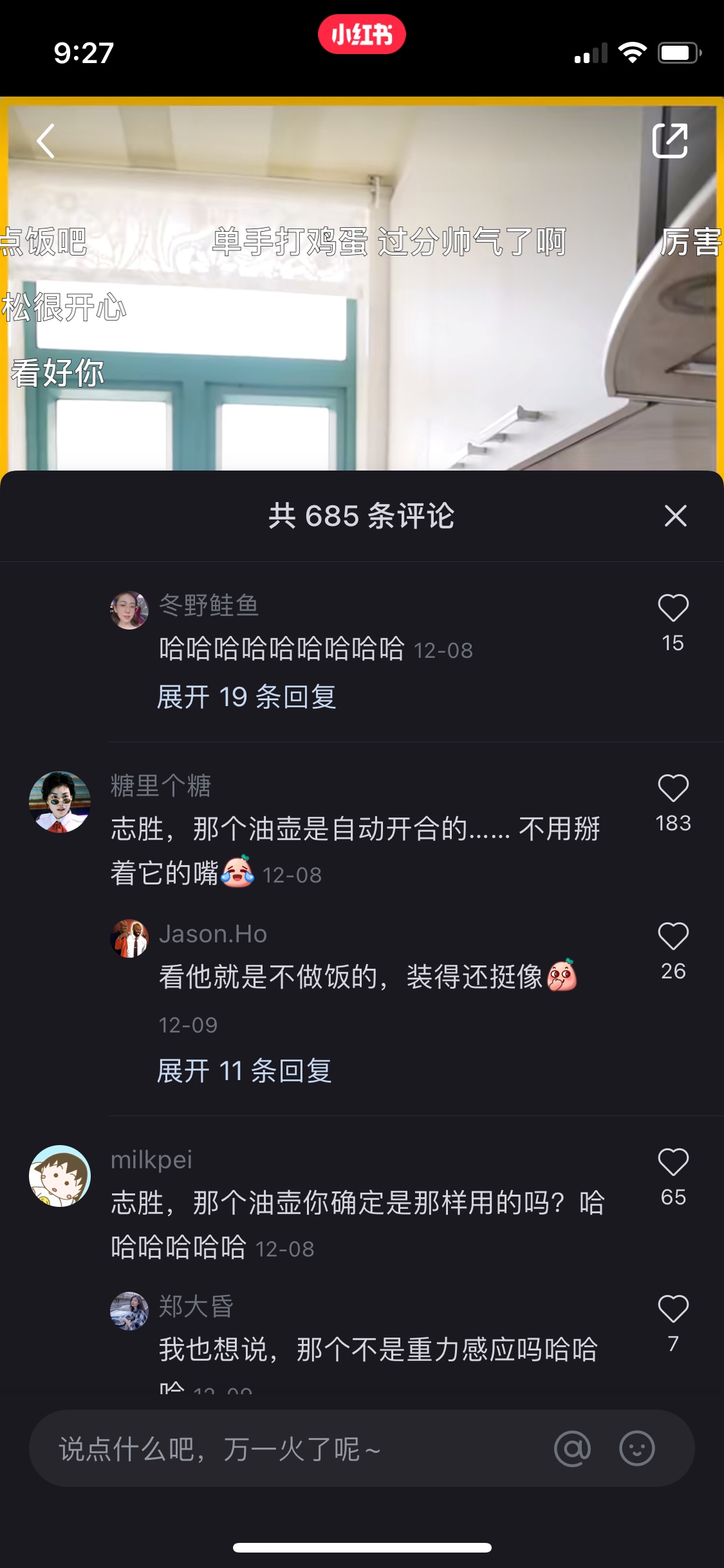Expand 11 replies under Jason.Ho
This screenshot has height=1568, width=724.
click(245, 1071)
